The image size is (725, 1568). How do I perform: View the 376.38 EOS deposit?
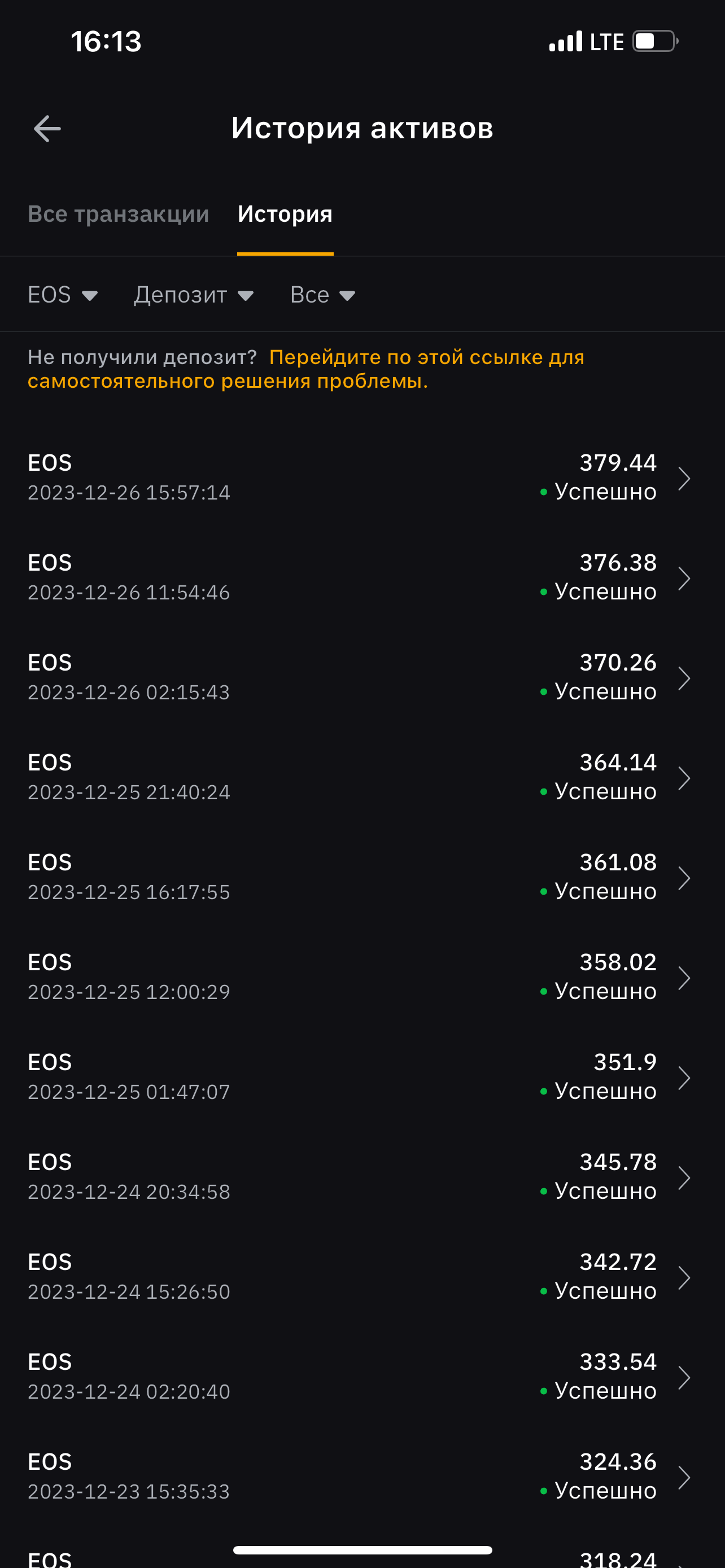coord(362,577)
